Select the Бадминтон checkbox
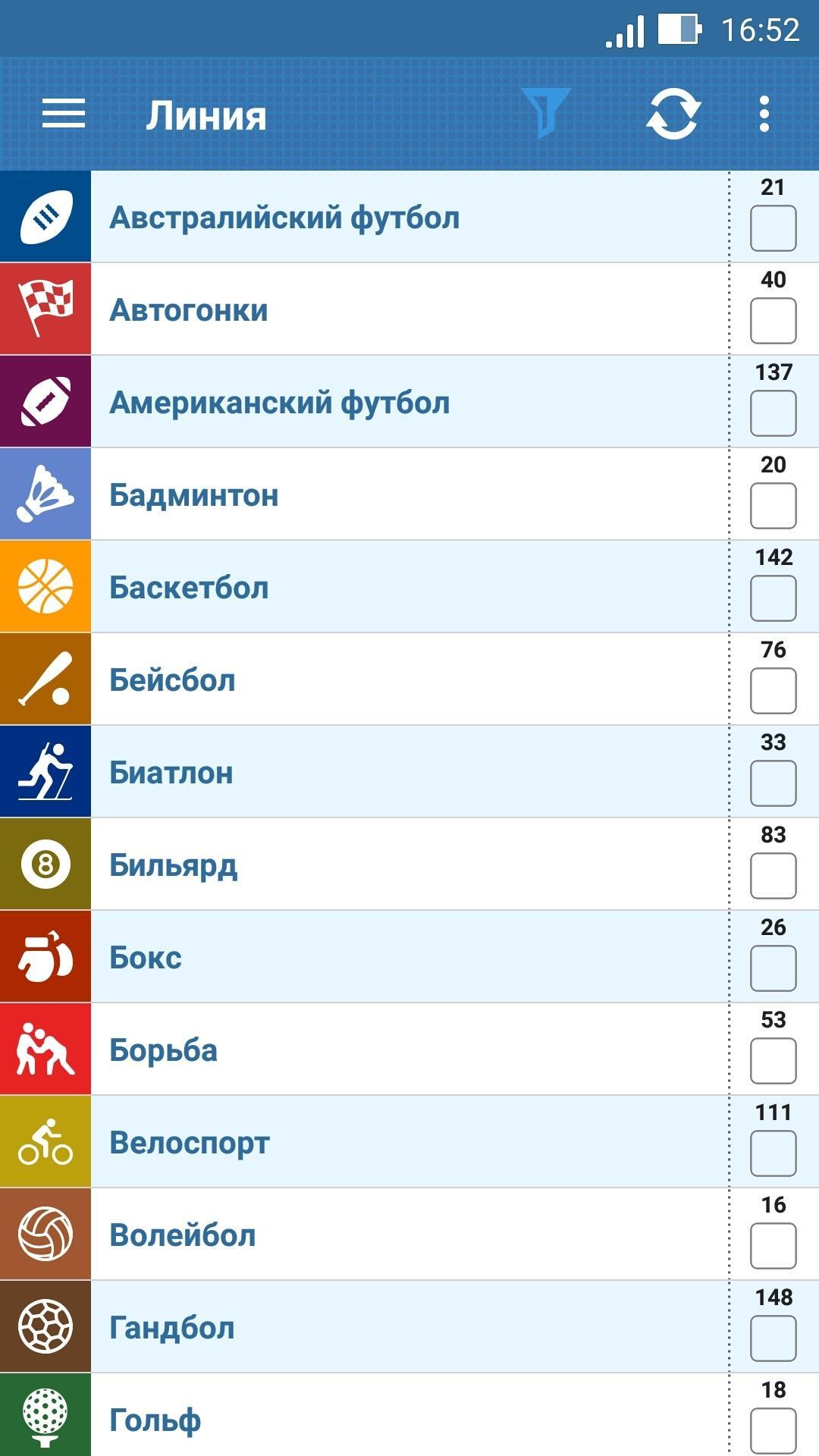819x1456 pixels. (773, 506)
